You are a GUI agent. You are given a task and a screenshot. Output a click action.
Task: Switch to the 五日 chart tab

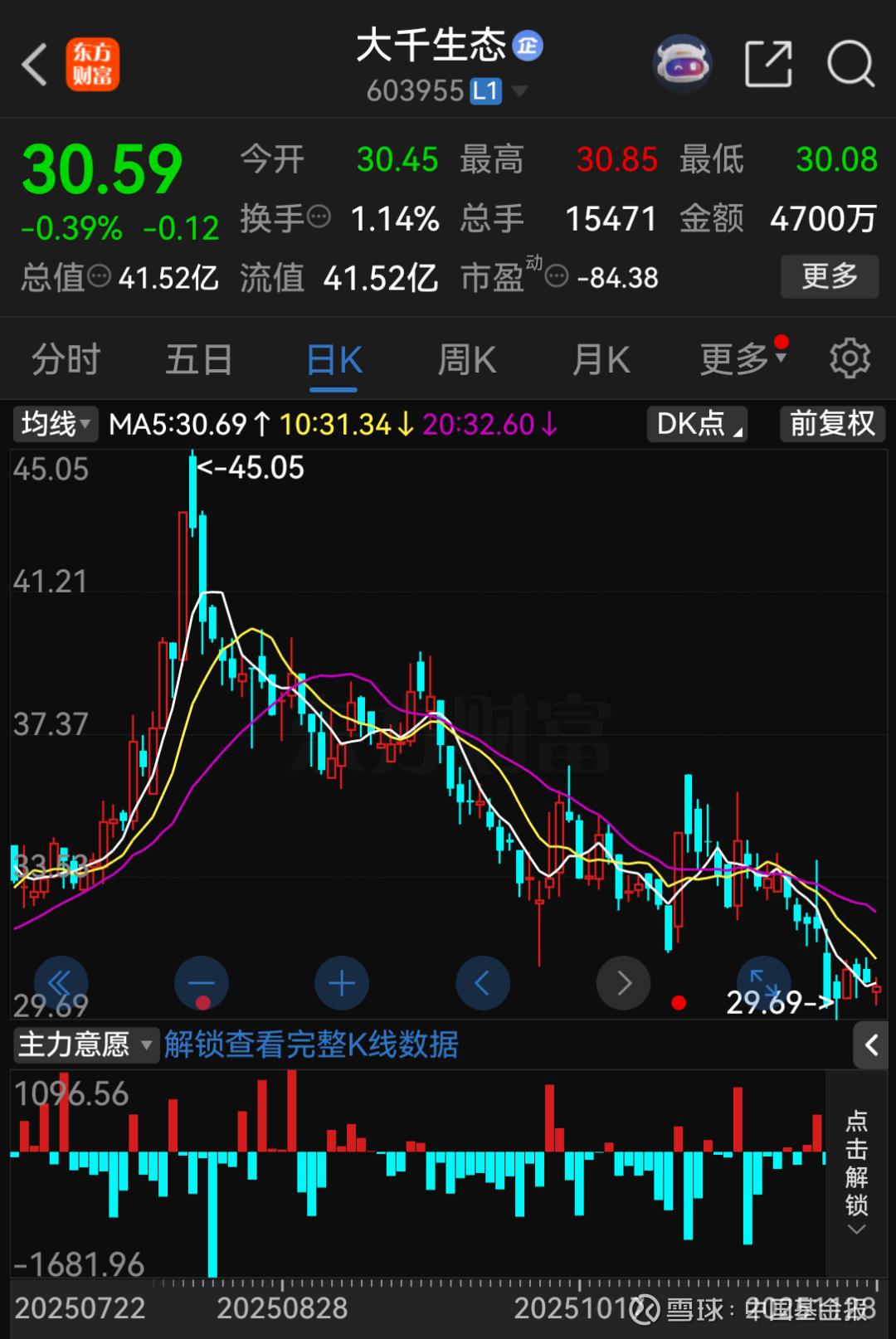point(199,360)
